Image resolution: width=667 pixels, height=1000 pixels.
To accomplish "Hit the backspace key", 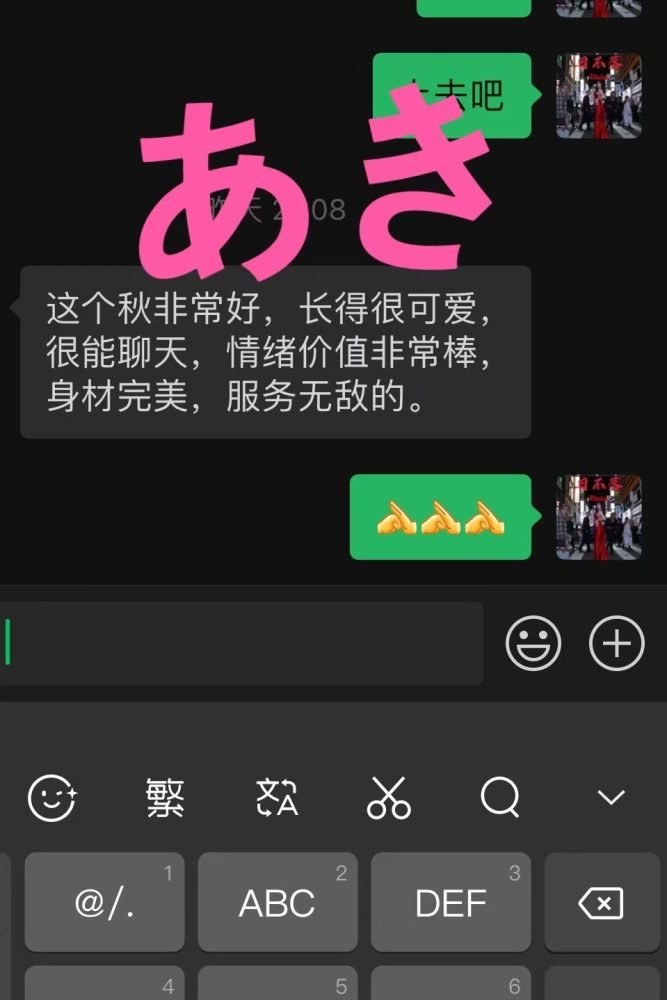I will pos(601,903).
